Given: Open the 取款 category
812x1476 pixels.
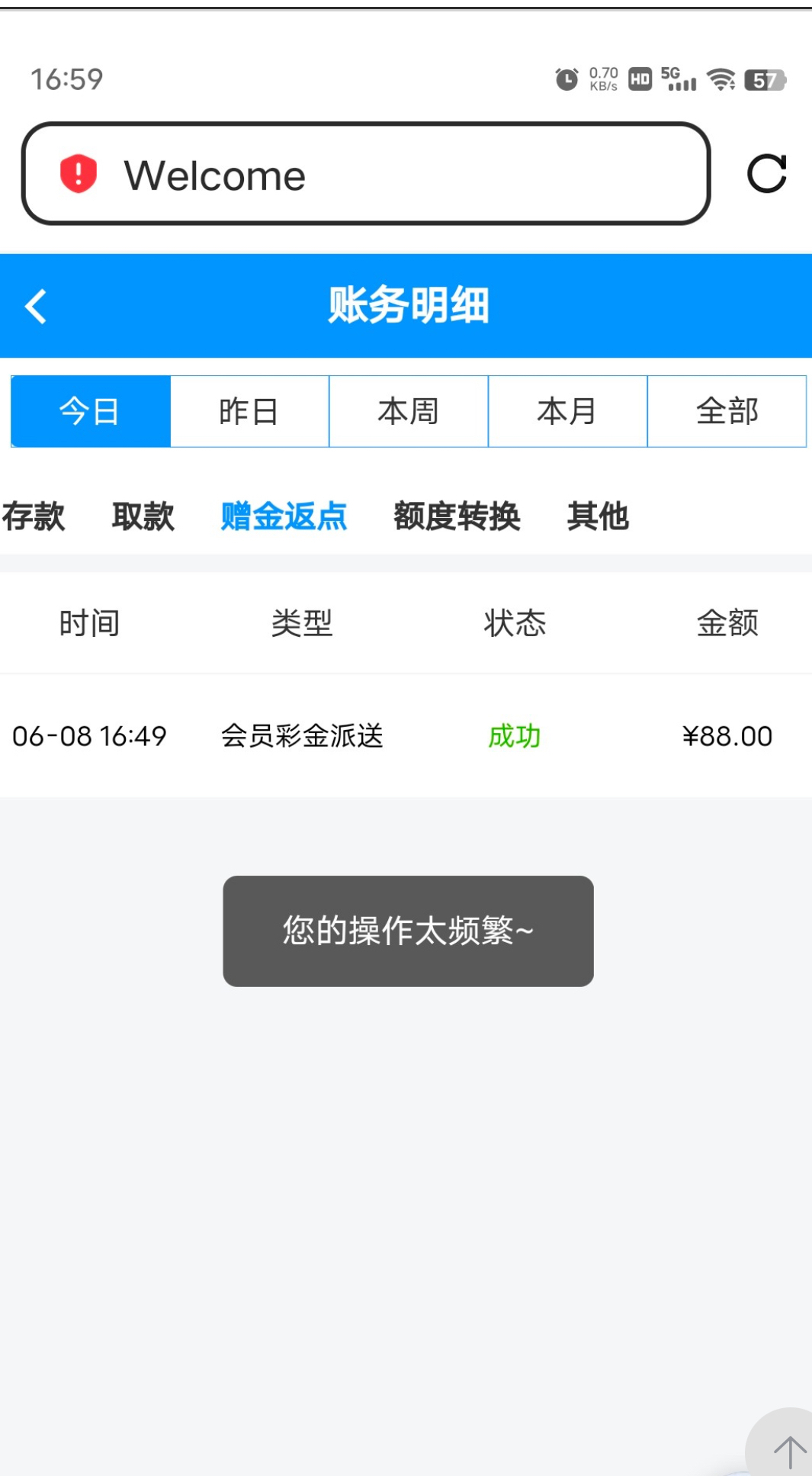Looking at the screenshot, I should [143, 516].
